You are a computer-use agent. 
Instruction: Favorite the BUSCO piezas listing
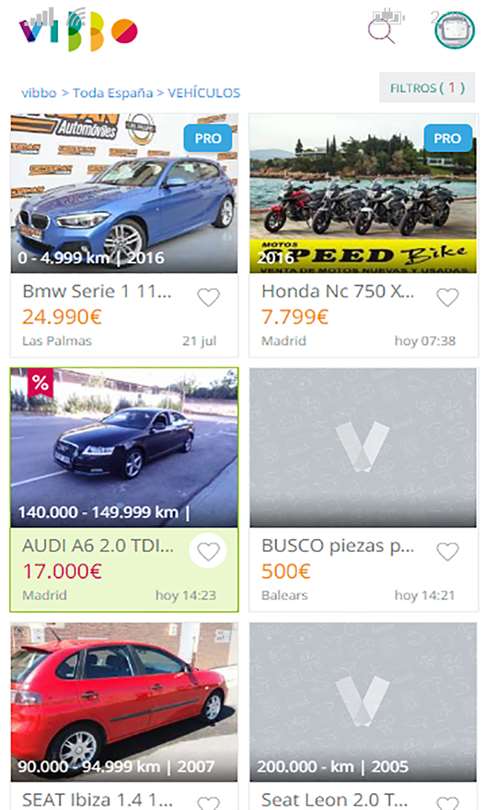(447, 552)
